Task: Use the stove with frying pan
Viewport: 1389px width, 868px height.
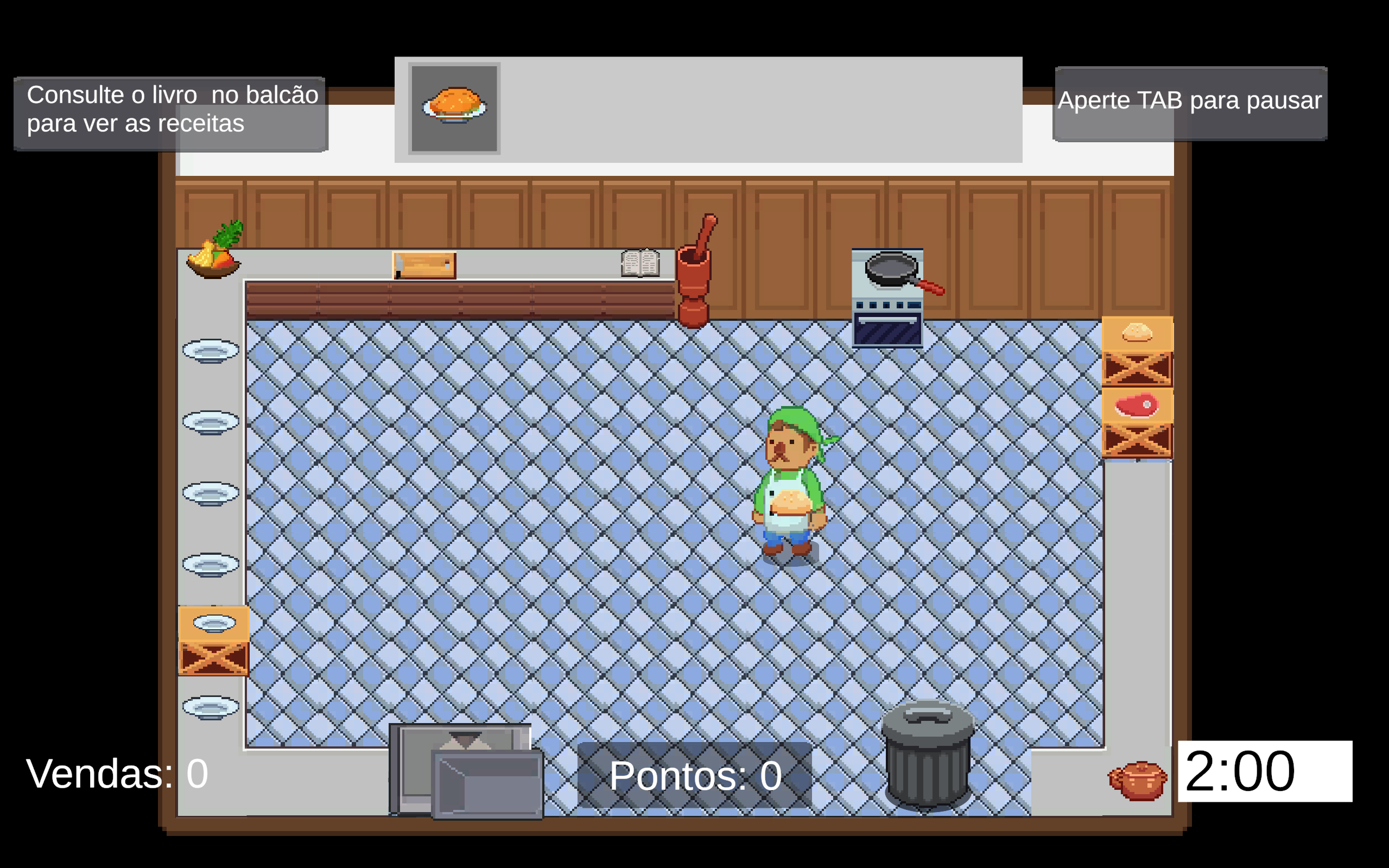Action: point(887,297)
